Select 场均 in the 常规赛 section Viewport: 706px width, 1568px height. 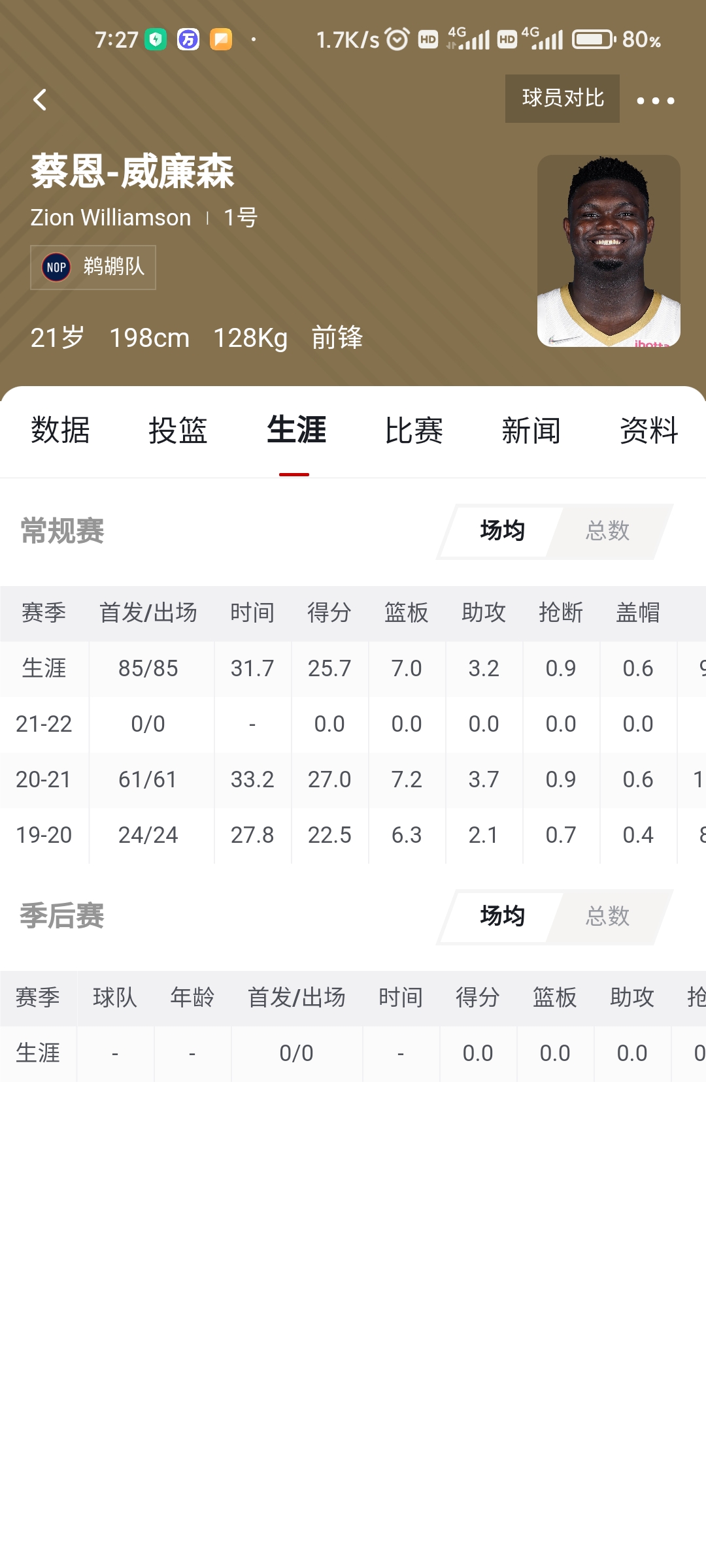click(502, 531)
